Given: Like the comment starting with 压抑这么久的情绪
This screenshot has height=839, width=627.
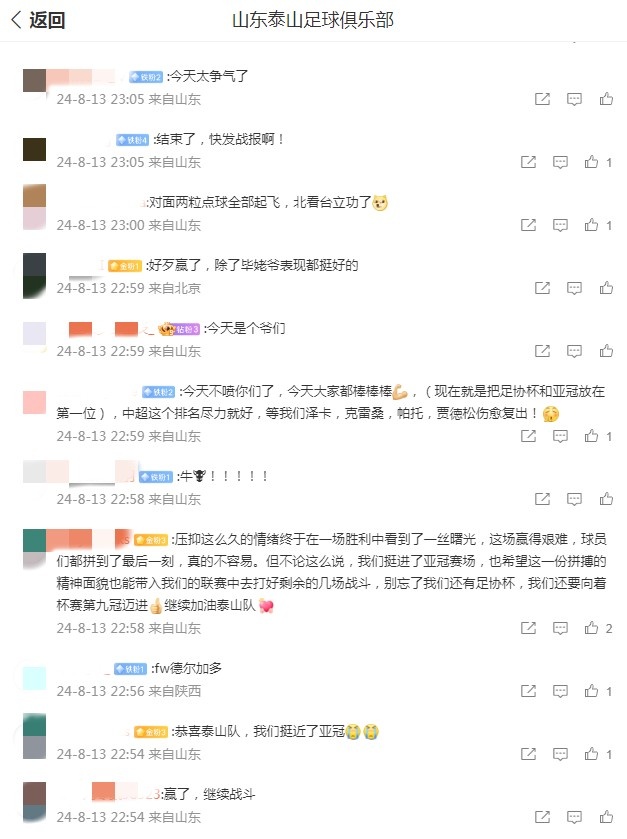Looking at the screenshot, I should pos(592,628).
